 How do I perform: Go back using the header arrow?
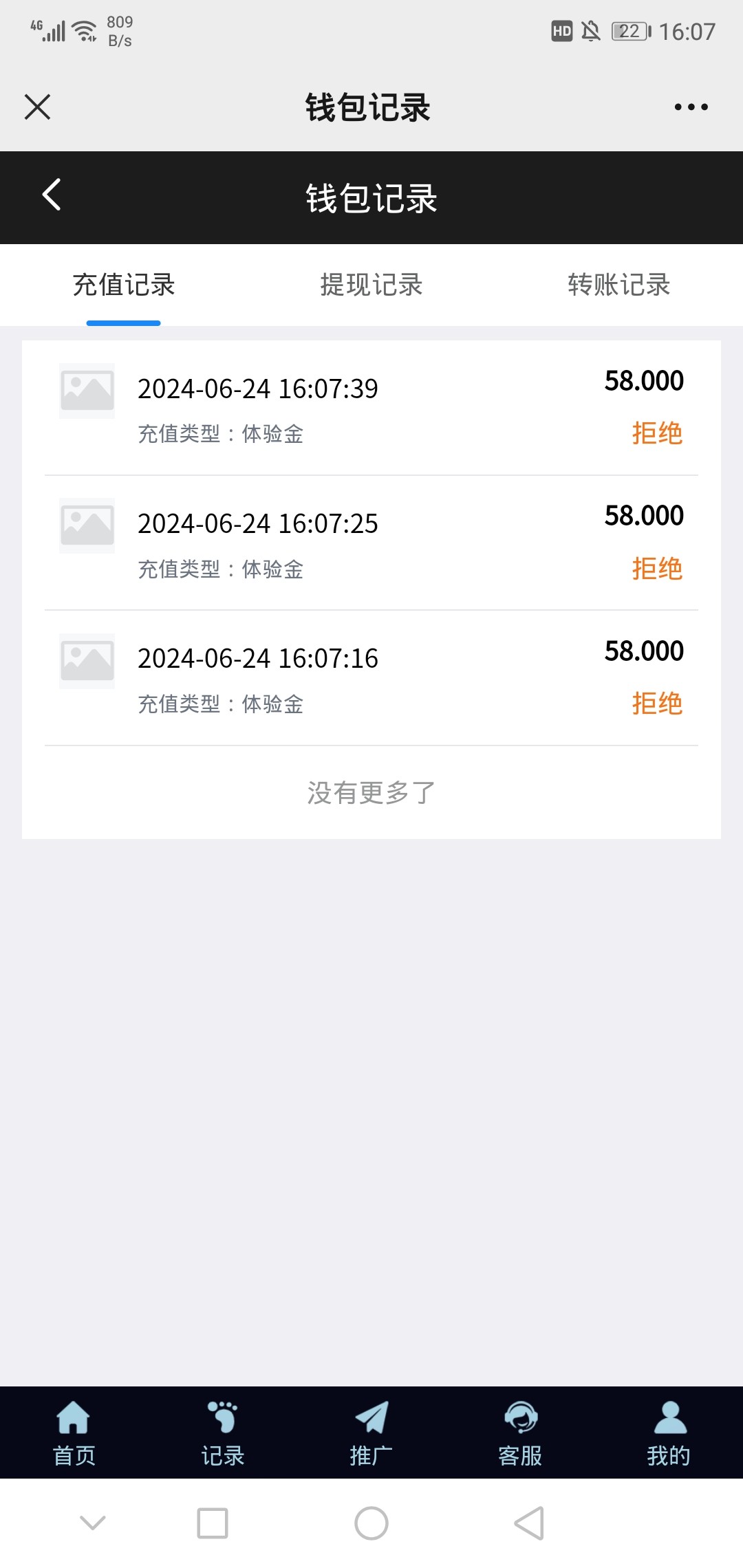click(52, 195)
